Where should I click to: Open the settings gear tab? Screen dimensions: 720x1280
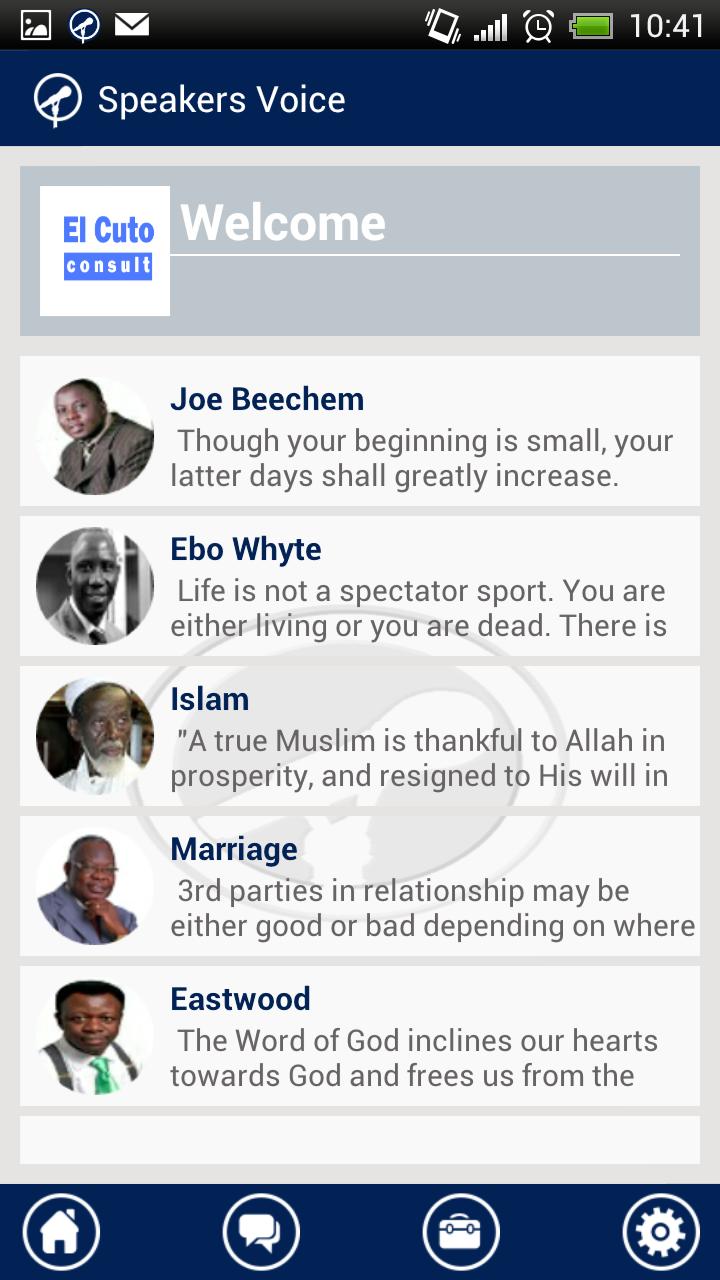coord(660,1232)
